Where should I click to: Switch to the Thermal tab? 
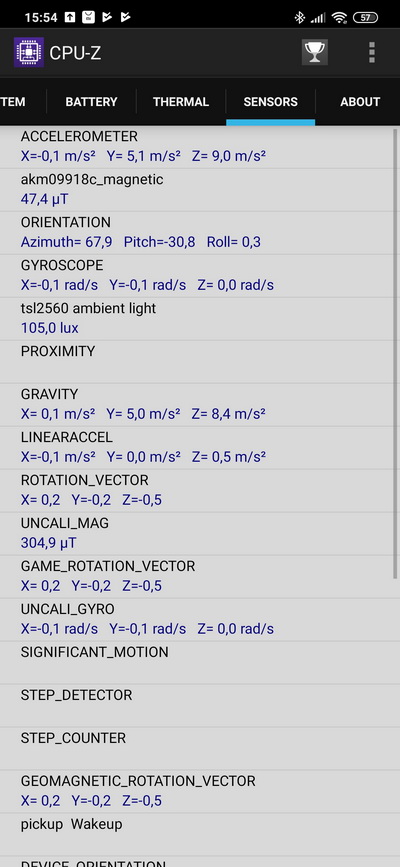(181, 102)
